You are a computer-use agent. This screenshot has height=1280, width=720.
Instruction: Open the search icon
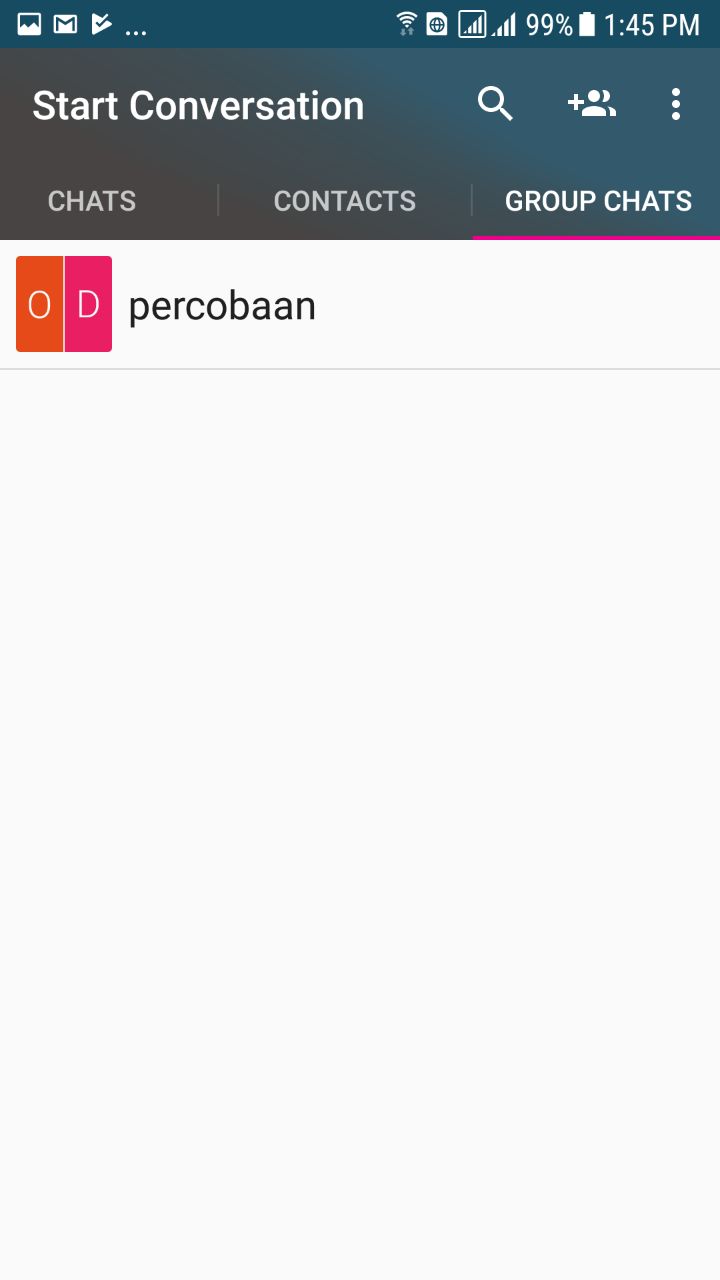point(495,104)
